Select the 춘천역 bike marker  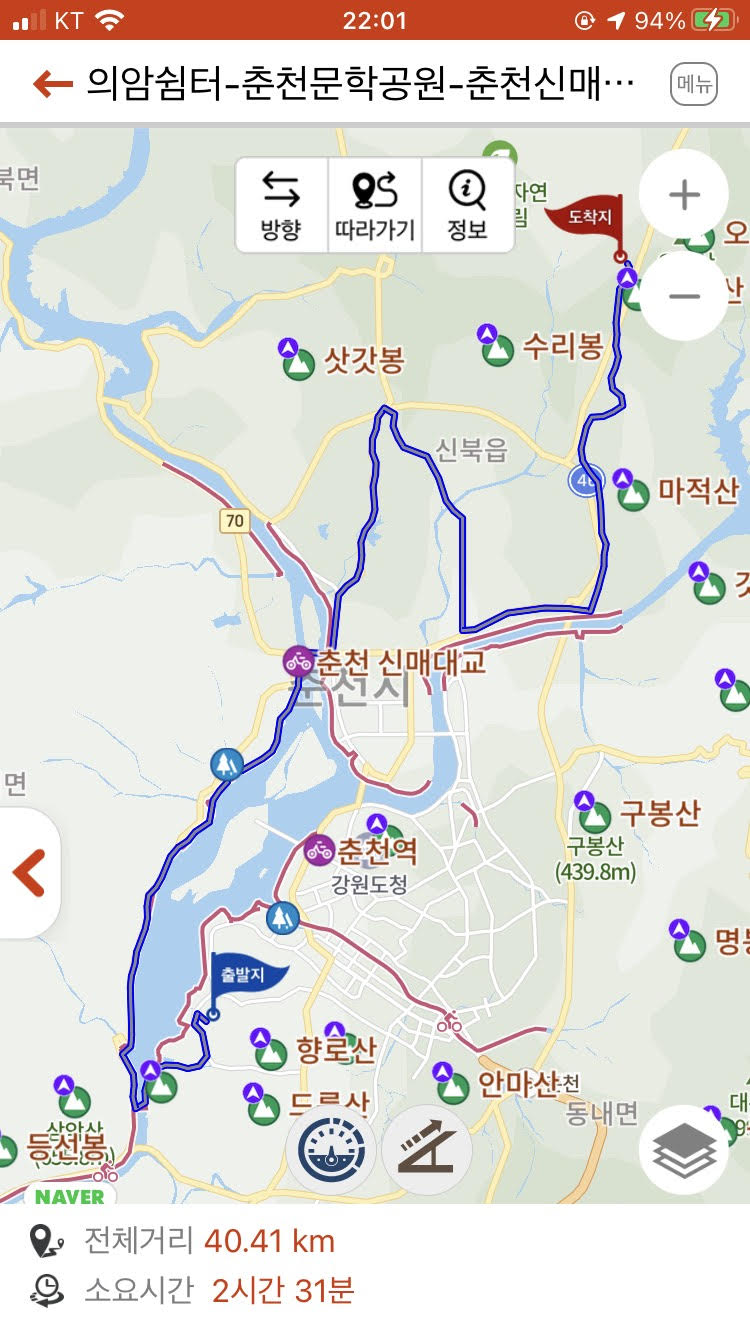click(x=319, y=851)
